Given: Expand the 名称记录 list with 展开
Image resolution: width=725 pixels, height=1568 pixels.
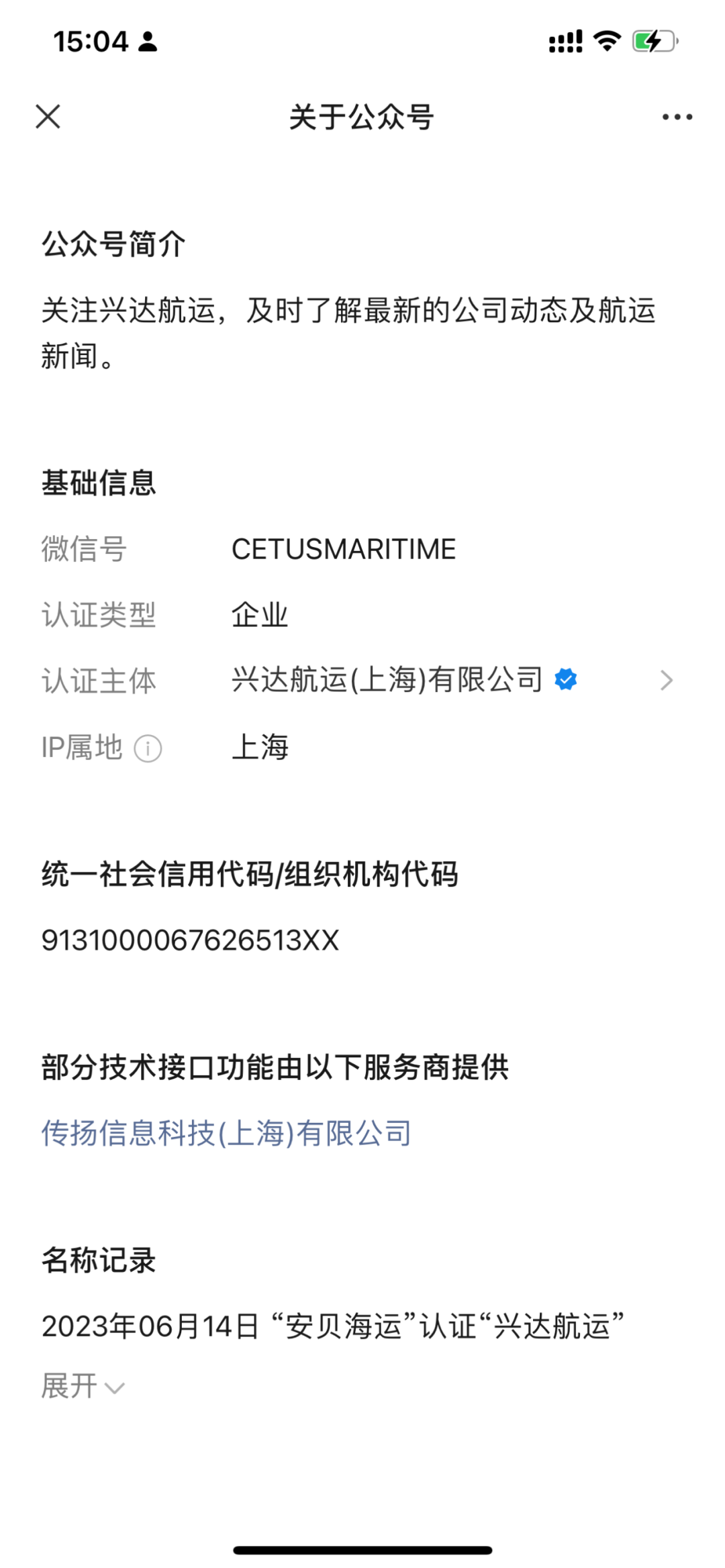Looking at the screenshot, I should tap(83, 1387).
